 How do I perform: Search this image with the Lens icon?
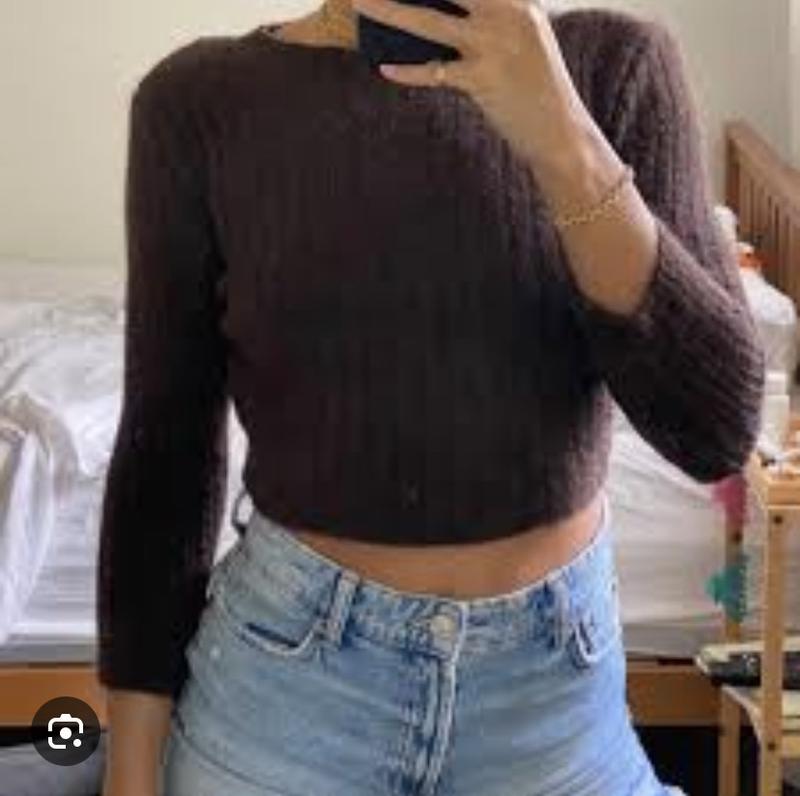[65, 732]
